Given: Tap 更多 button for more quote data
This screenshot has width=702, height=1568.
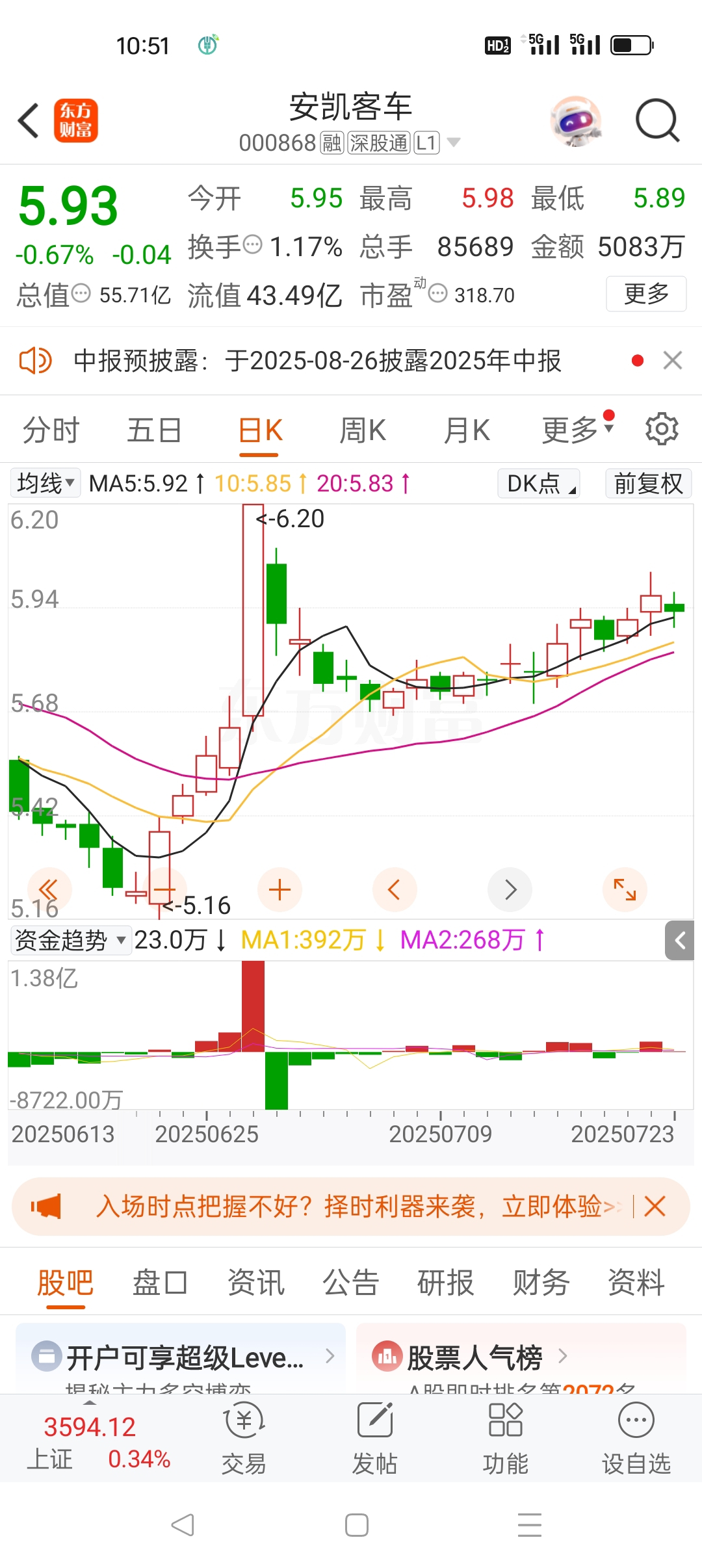Looking at the screenshot, I should (646, 294).
